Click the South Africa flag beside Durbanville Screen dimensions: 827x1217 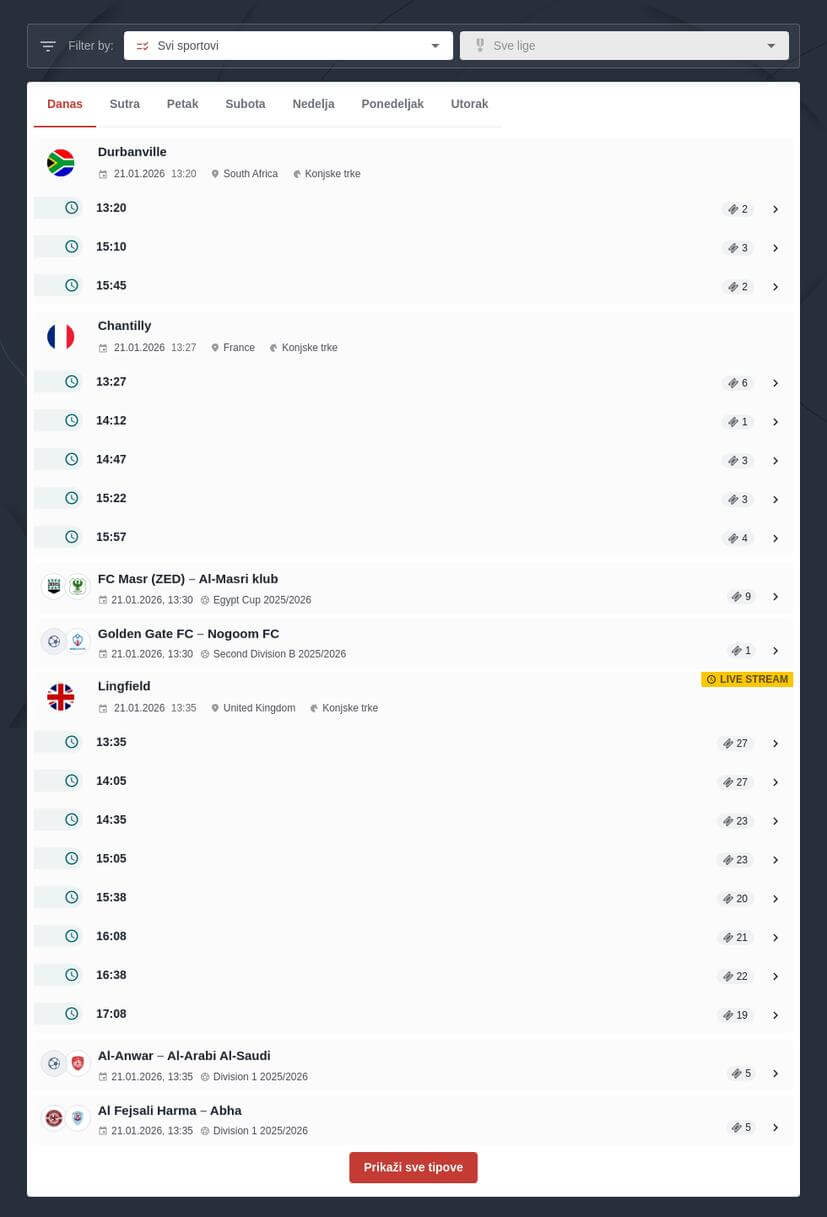[x=61, y=162]
